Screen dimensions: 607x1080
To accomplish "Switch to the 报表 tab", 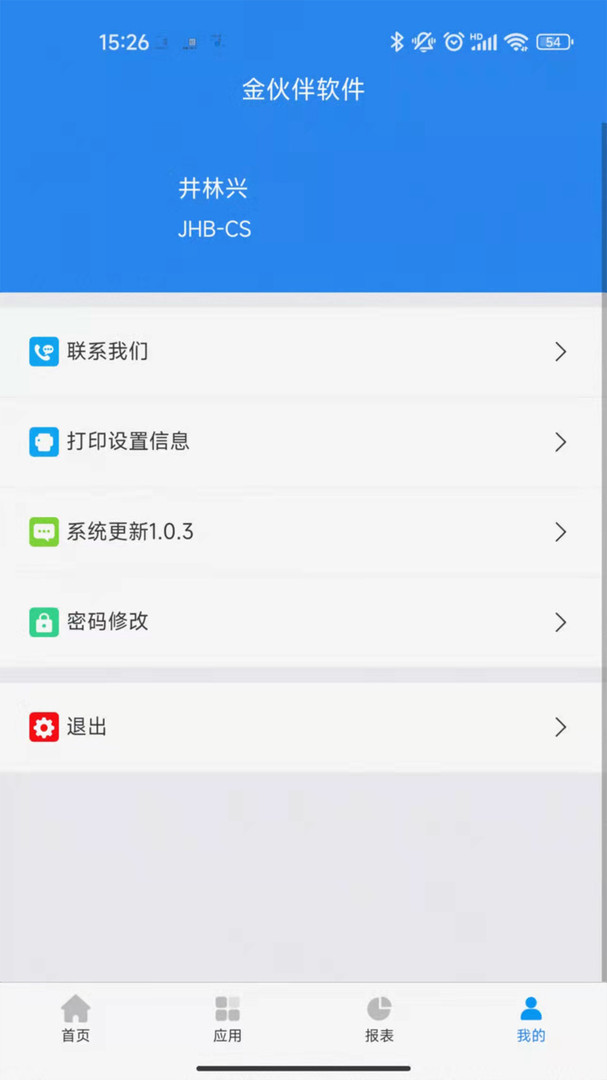I will click(379, 1019).
